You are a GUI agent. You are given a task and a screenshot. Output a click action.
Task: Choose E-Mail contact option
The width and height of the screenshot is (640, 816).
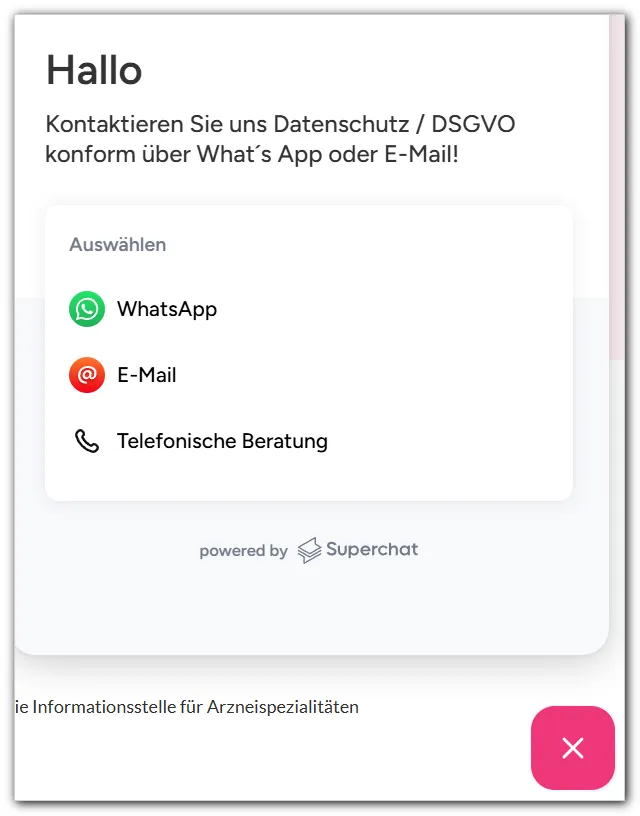point(146,375)
